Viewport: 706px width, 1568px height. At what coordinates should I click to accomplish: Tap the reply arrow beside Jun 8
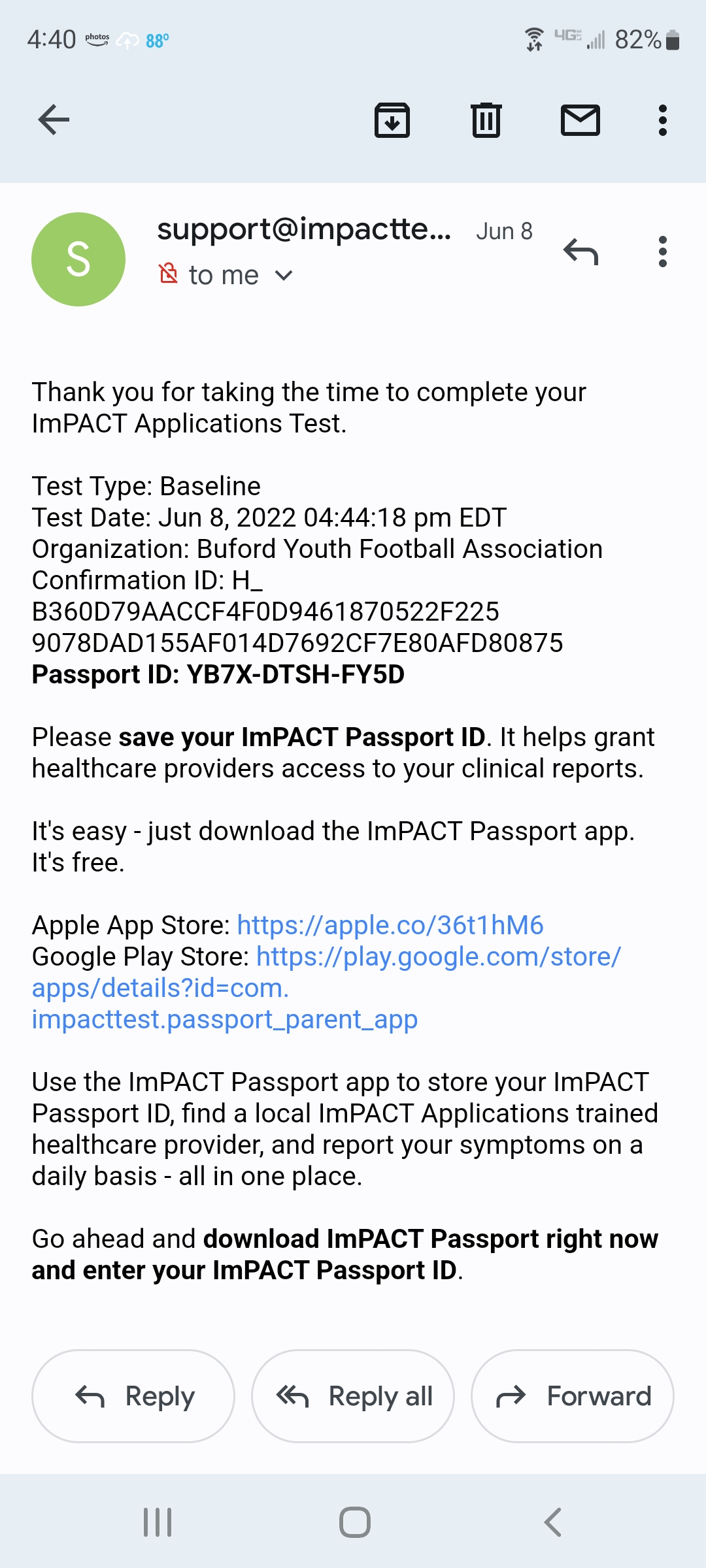pos(580,252)
